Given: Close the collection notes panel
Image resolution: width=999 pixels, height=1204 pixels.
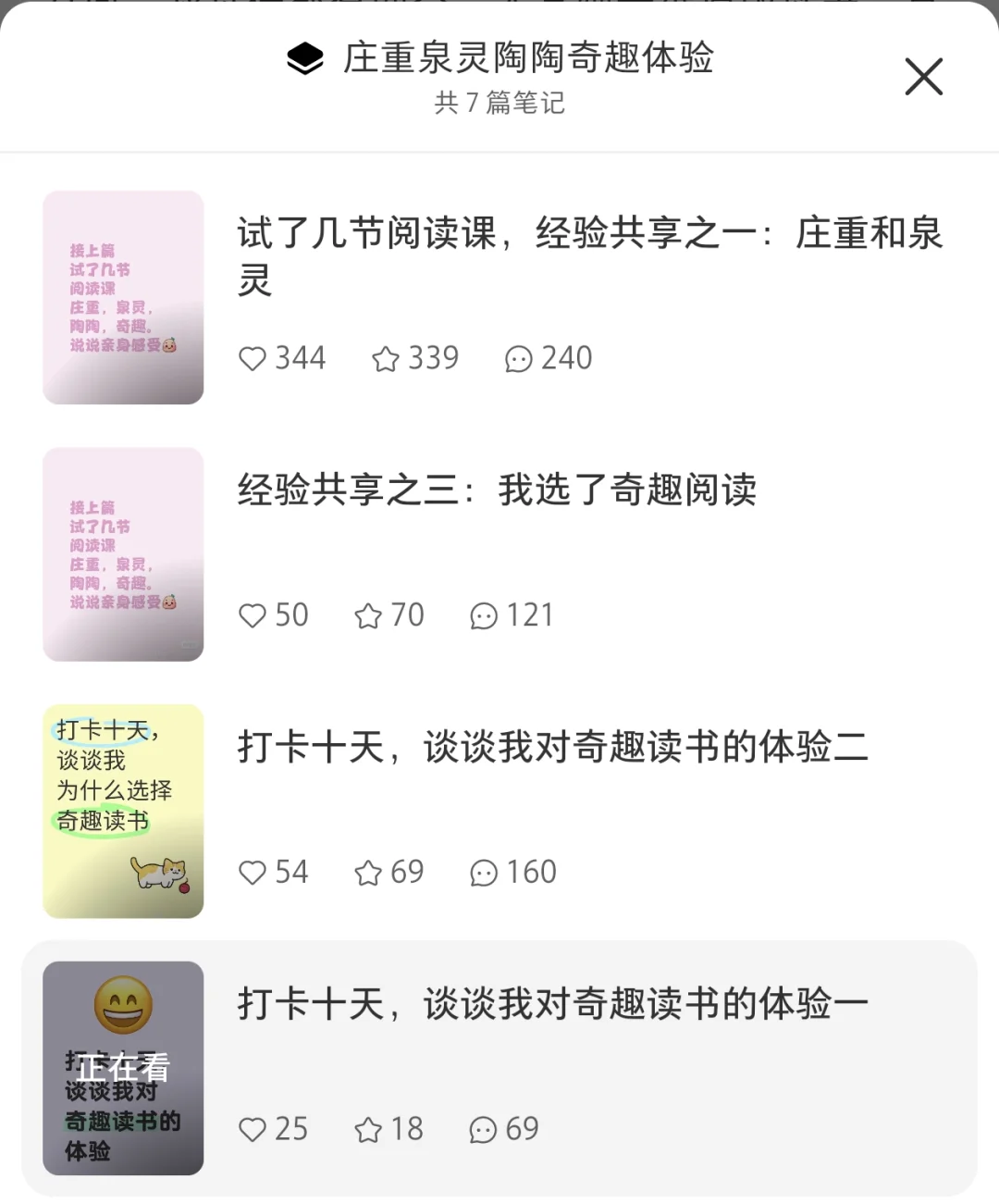Looking at the screenshot, I should [x=923, y=77].
